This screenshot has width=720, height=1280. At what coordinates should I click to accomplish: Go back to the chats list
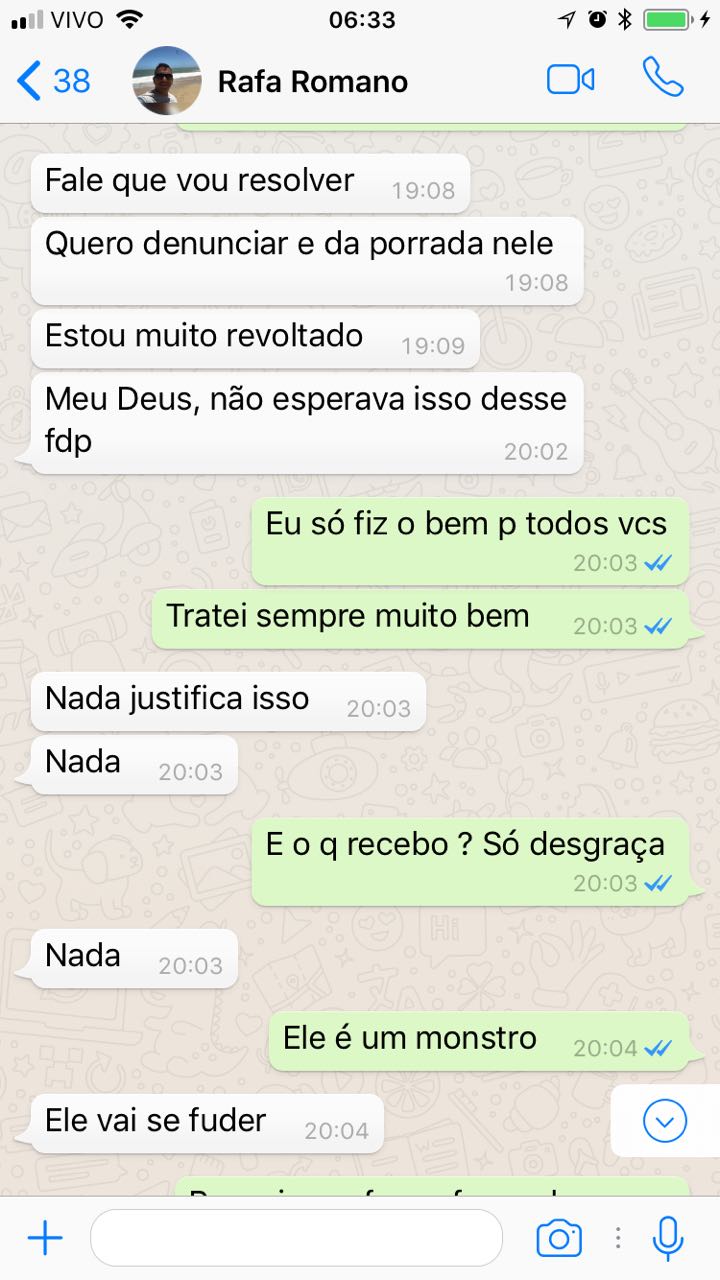[54, 80]
